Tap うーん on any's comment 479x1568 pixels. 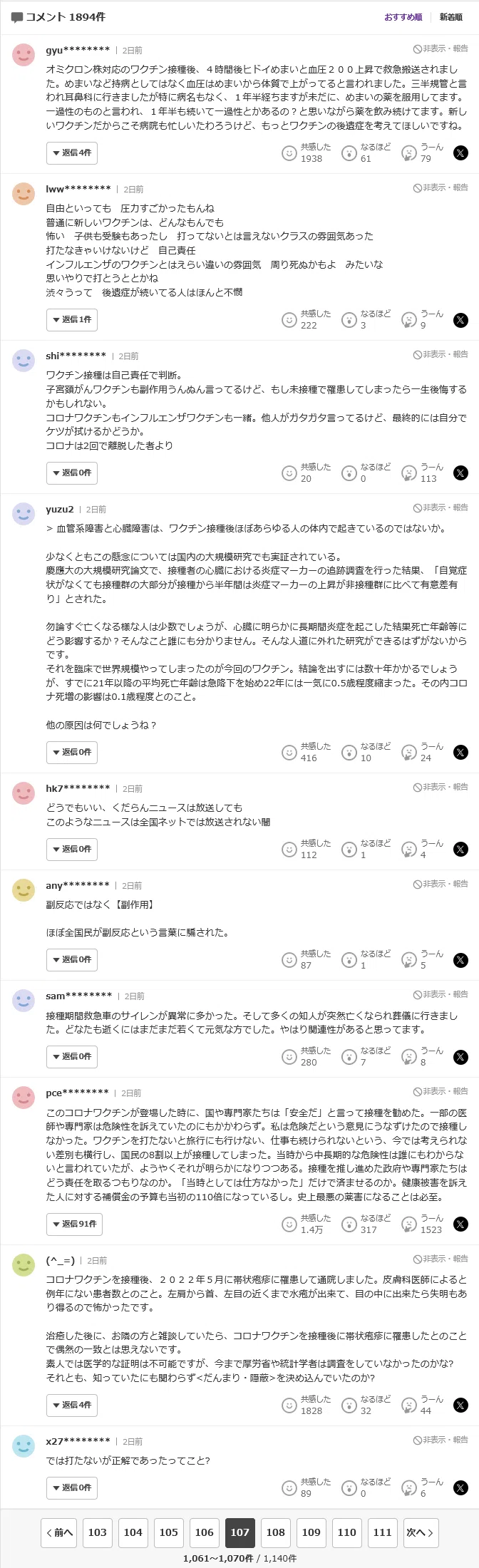pyautogui.click(x=422, y=959)
